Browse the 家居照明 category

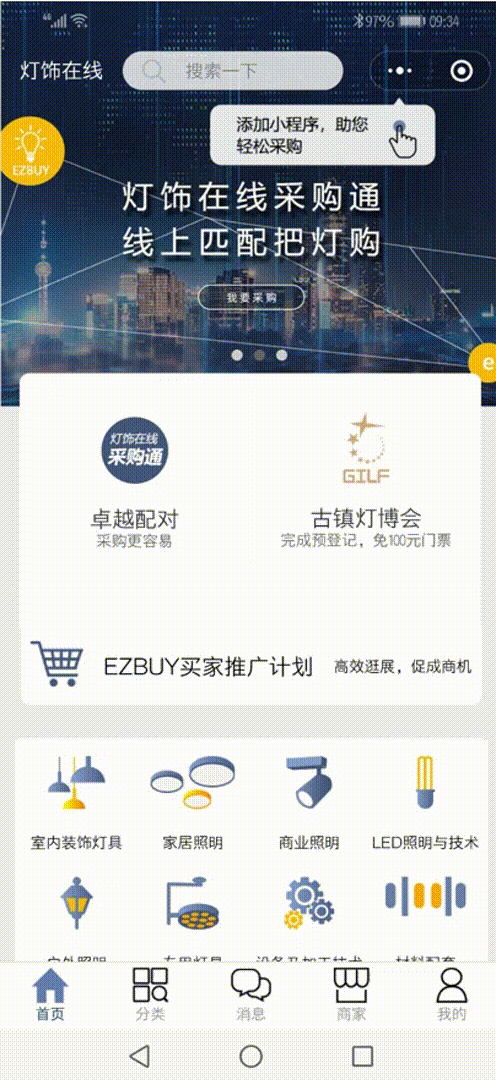pyautogui.click(x=193, y=803)
